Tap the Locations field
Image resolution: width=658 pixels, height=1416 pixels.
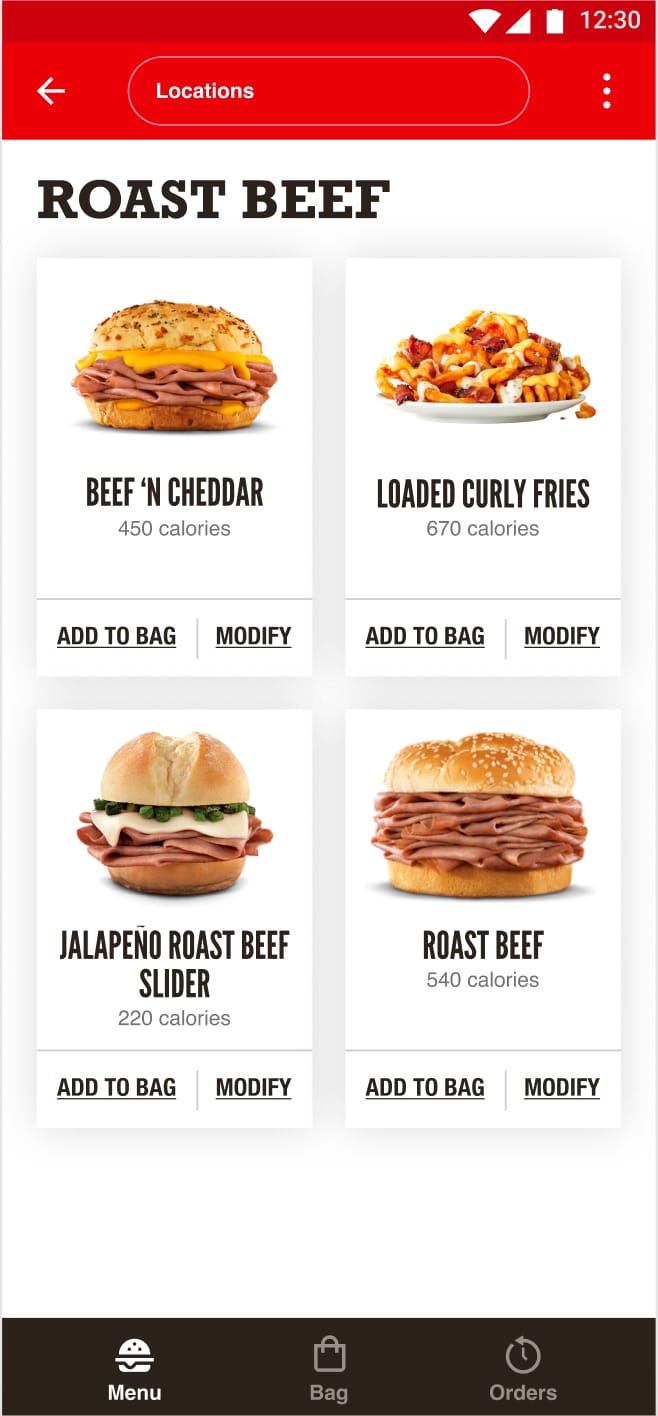click(x=328, y=91)
